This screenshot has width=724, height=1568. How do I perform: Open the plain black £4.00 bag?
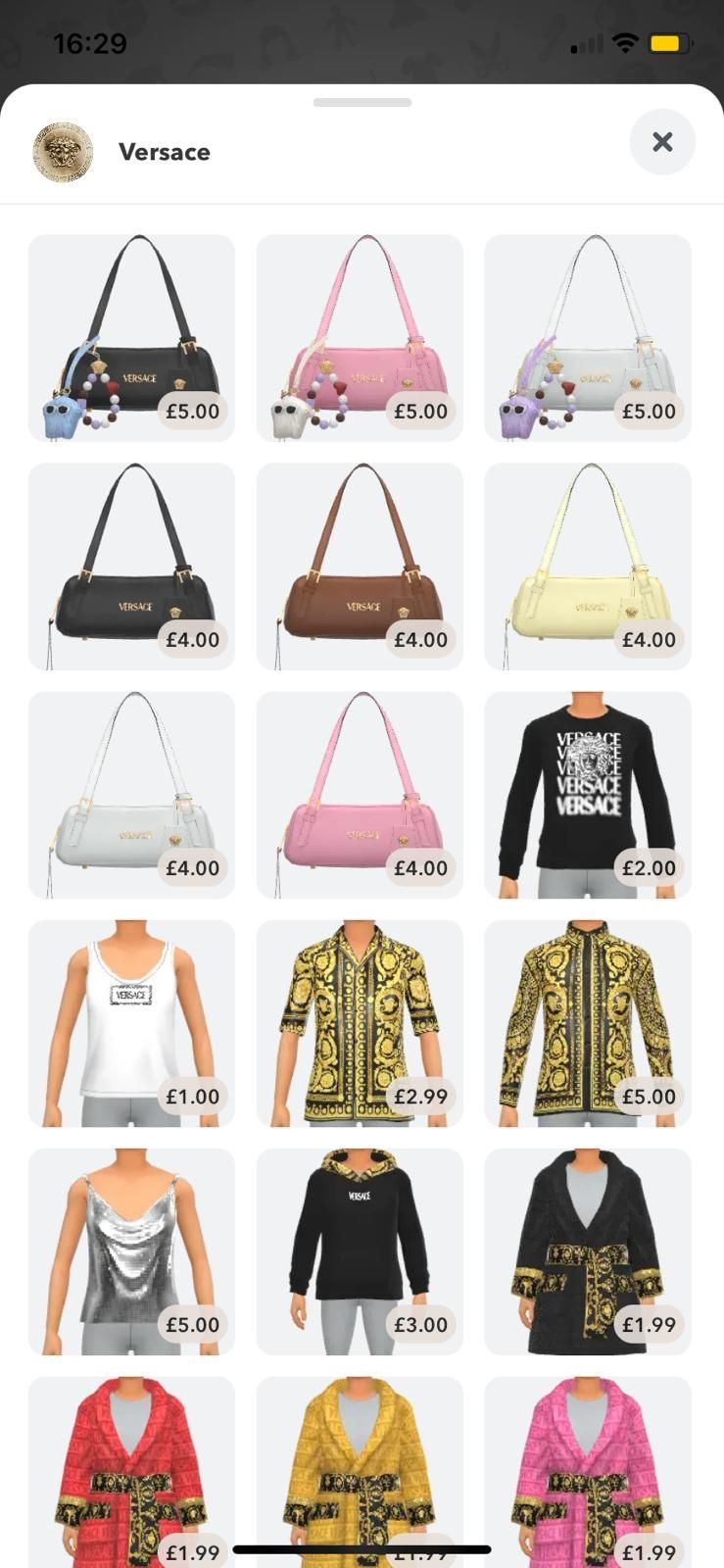pyautogui.click(x=131, y=566)
